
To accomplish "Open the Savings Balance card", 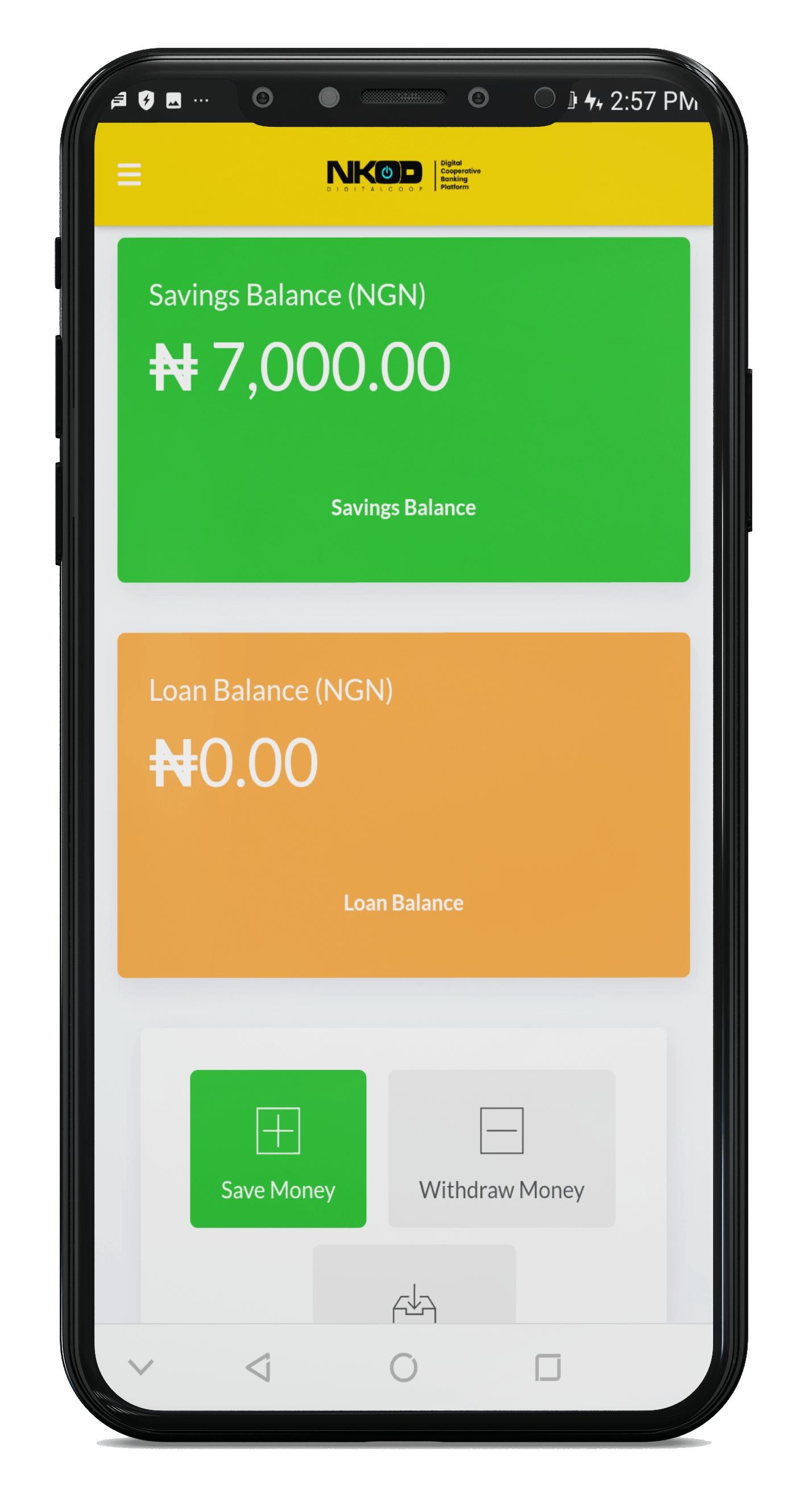I will tap(403, 409).
